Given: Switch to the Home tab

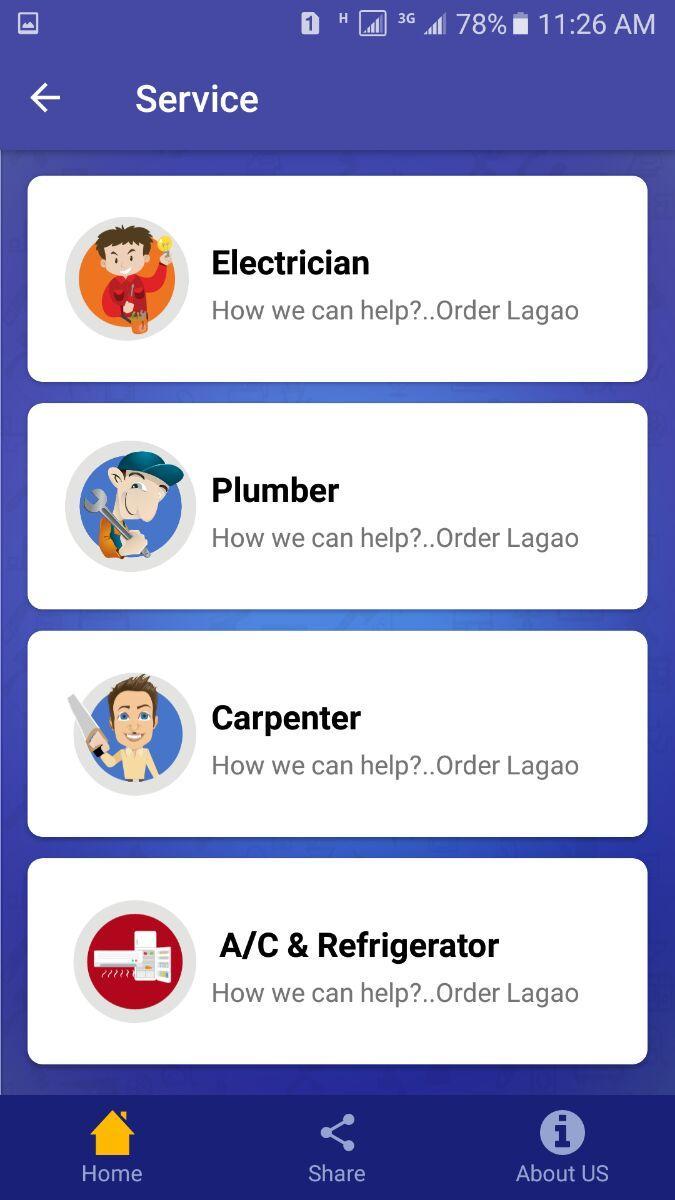Looking at the screenshot, I should [112, 1147].
